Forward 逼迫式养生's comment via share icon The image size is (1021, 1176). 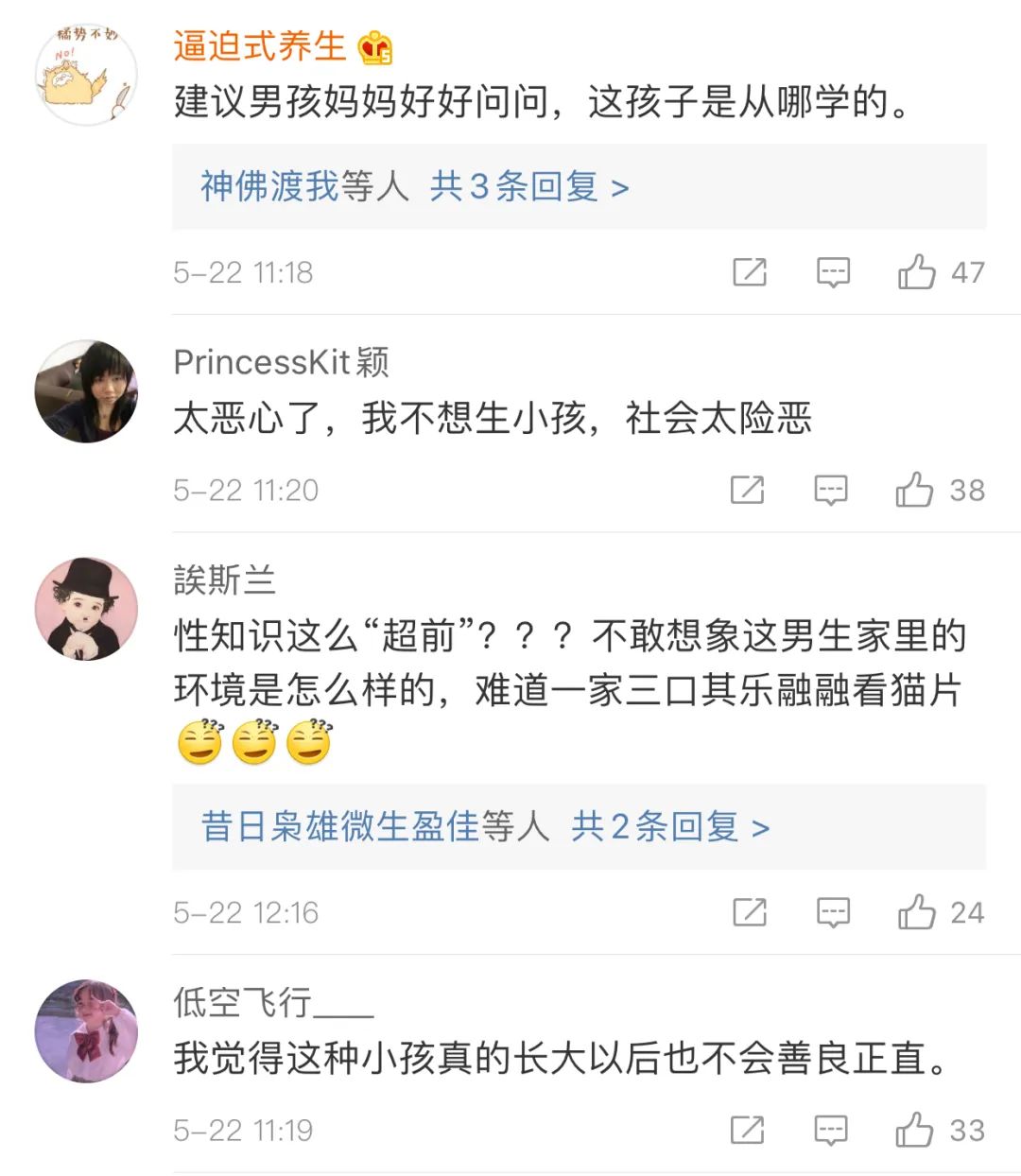pyautogui.click(x=750, y=273)
